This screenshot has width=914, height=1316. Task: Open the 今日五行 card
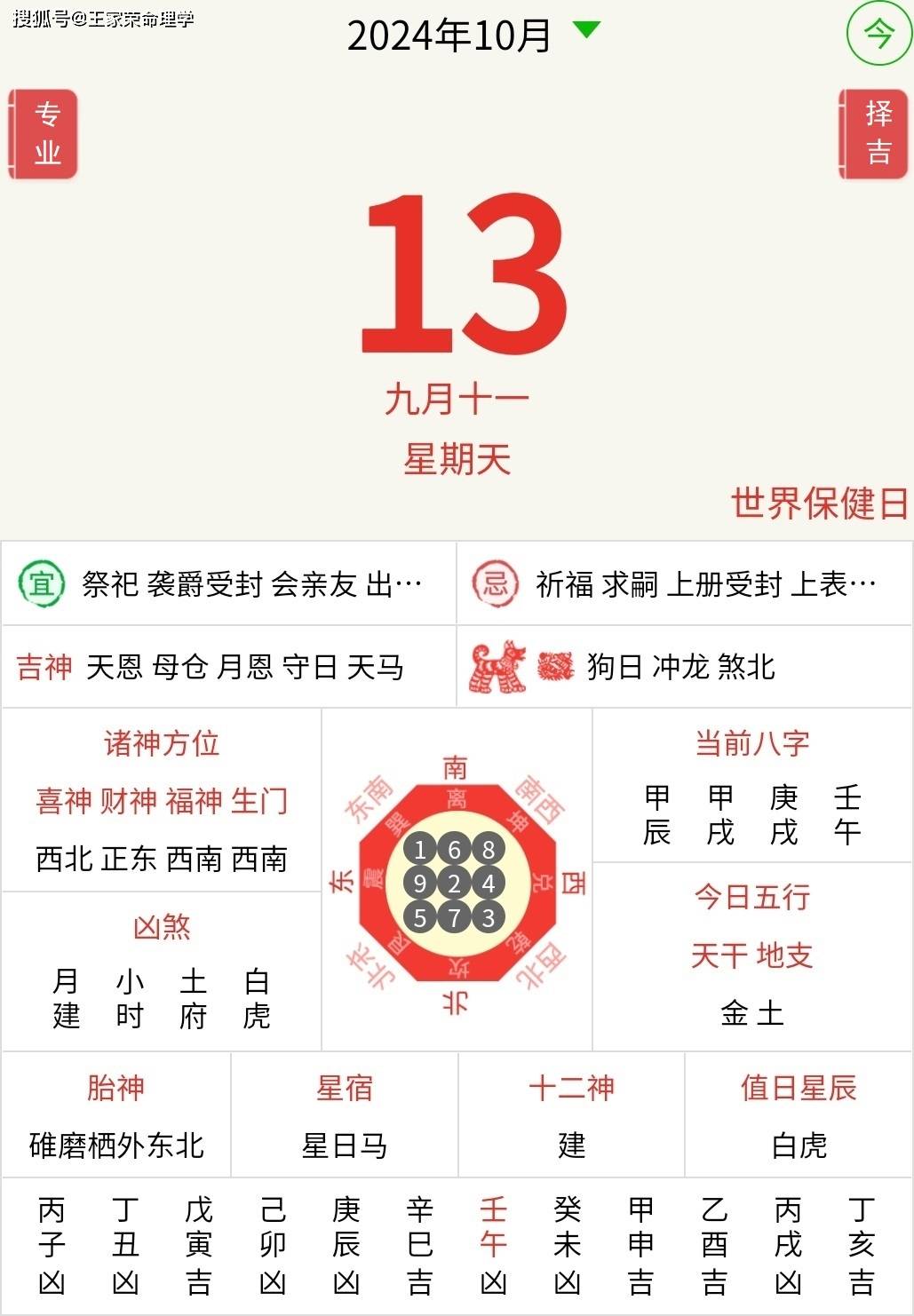point(751,955)
